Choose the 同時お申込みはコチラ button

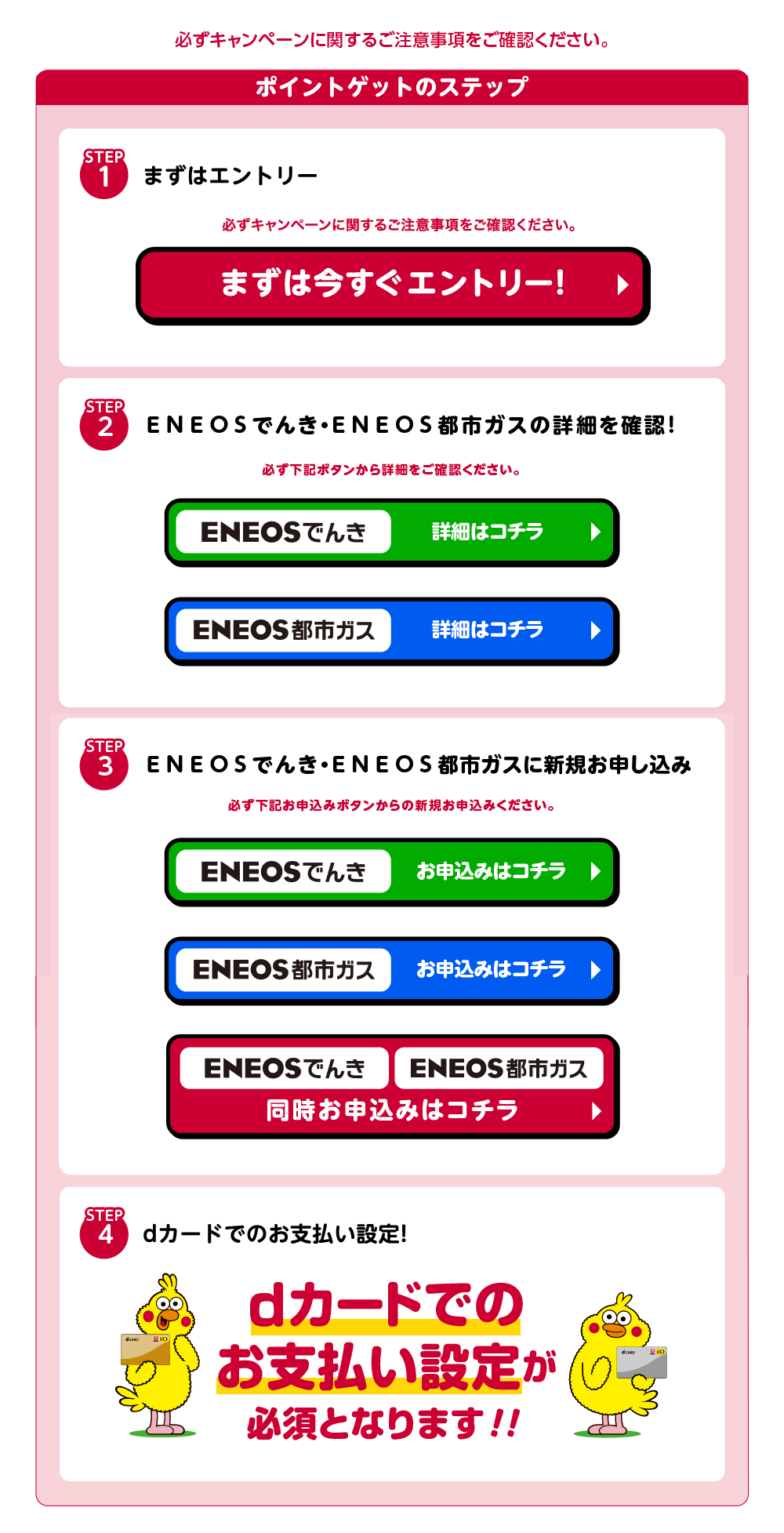point(393,1087)
